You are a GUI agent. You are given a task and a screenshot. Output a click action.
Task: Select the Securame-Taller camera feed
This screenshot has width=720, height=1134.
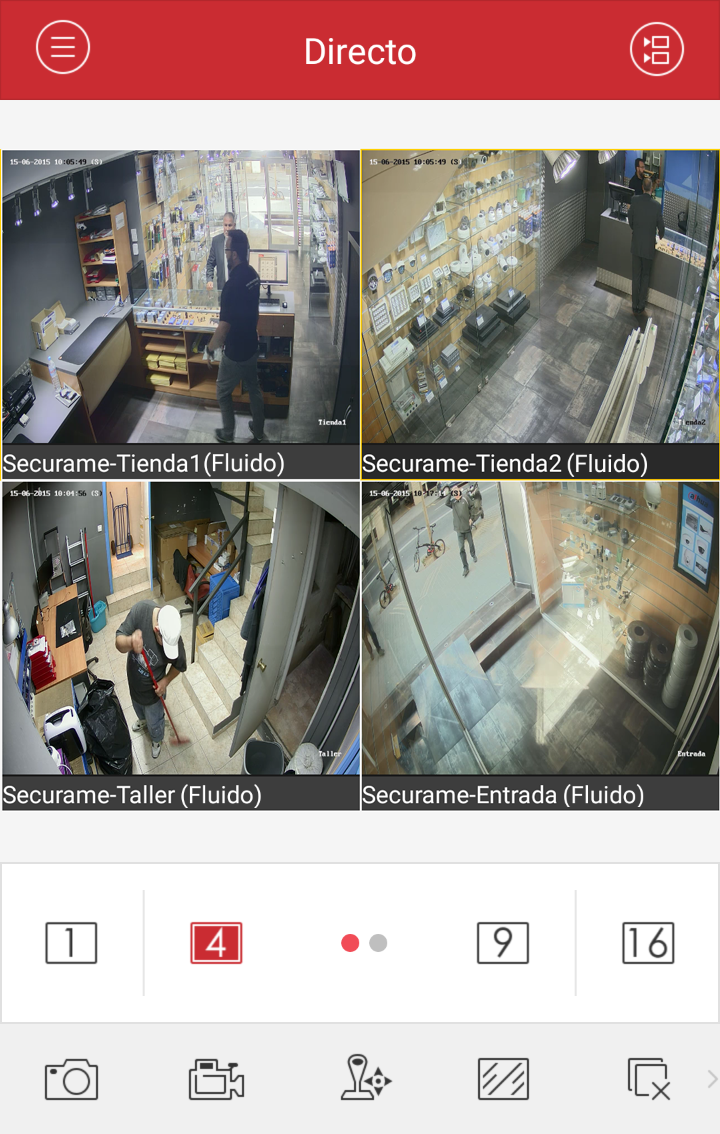tap(180, 630)
